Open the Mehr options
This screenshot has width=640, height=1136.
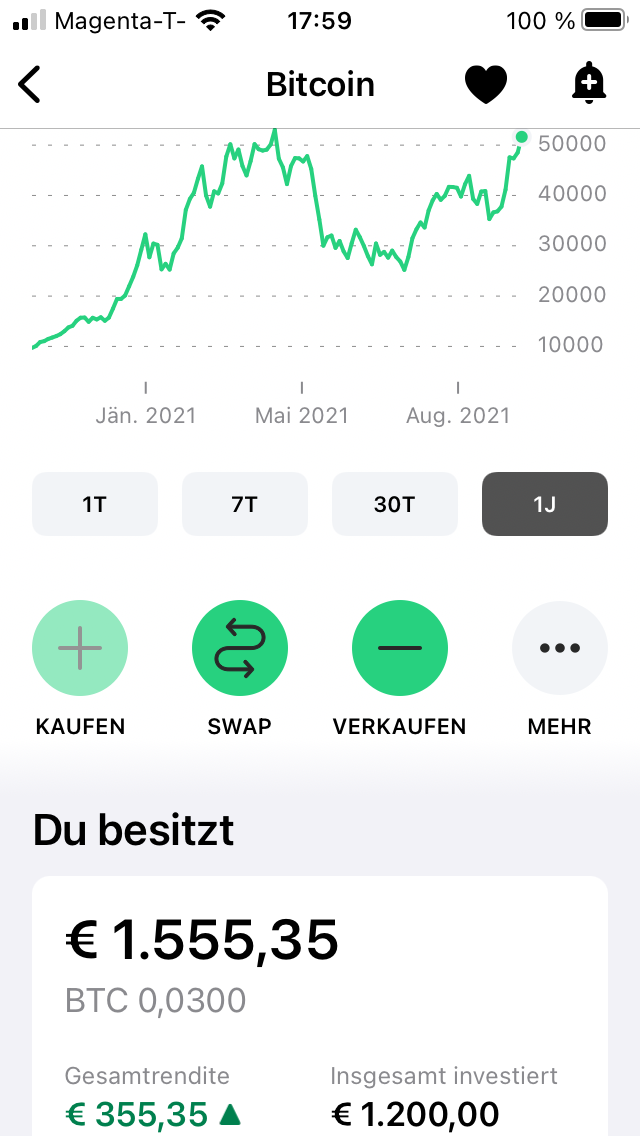point(560,648)
